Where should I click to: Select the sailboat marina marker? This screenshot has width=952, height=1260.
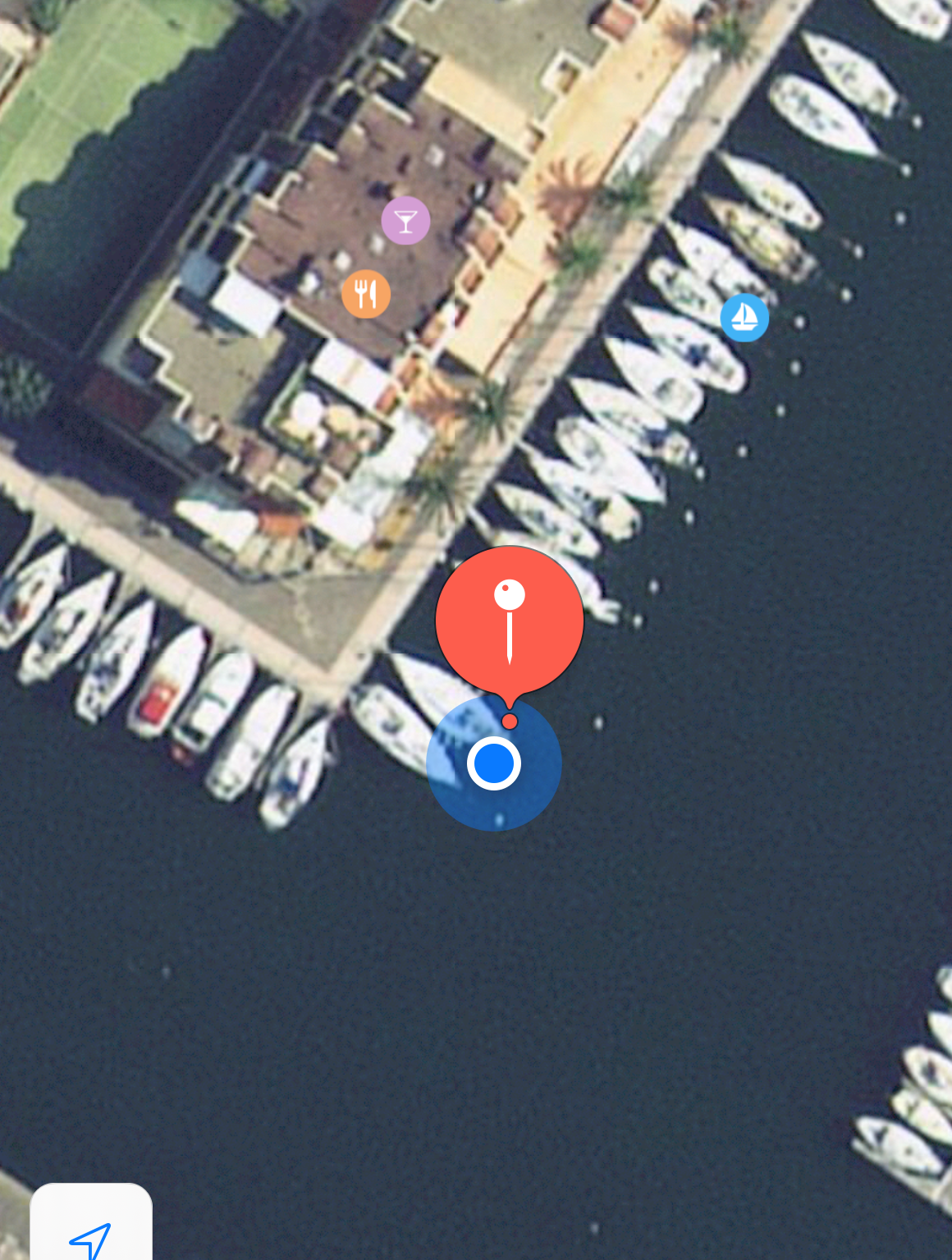click(x=744, y=318)
